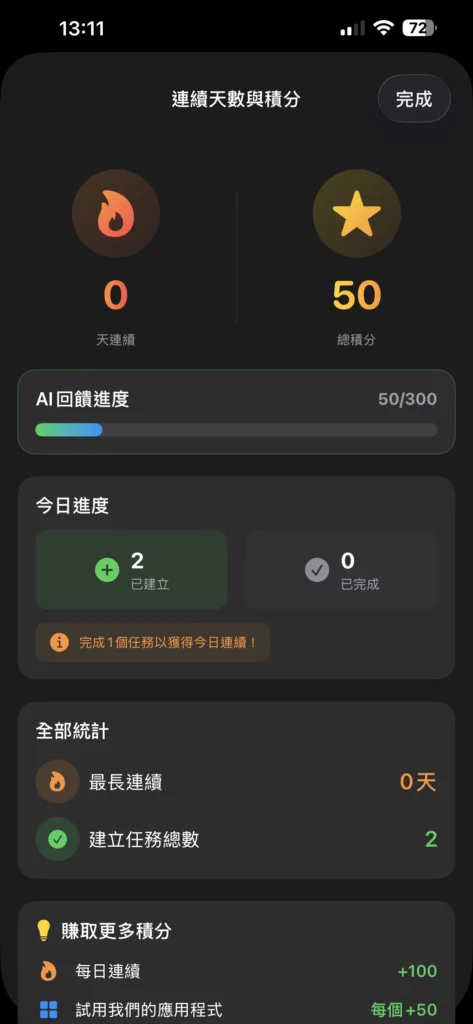Tap the 完成 button to close
Image resolution: width=473 pixels, height=1024 pixels.
pos(414,99)
